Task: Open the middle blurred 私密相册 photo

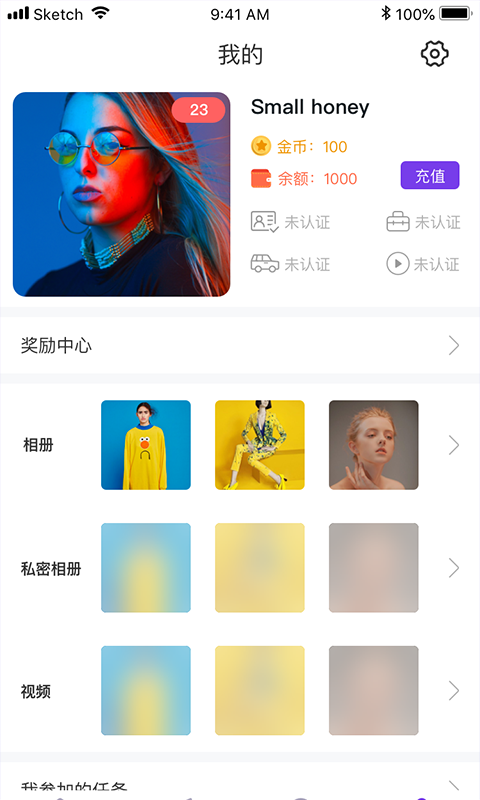Action: tap(260, 568)
